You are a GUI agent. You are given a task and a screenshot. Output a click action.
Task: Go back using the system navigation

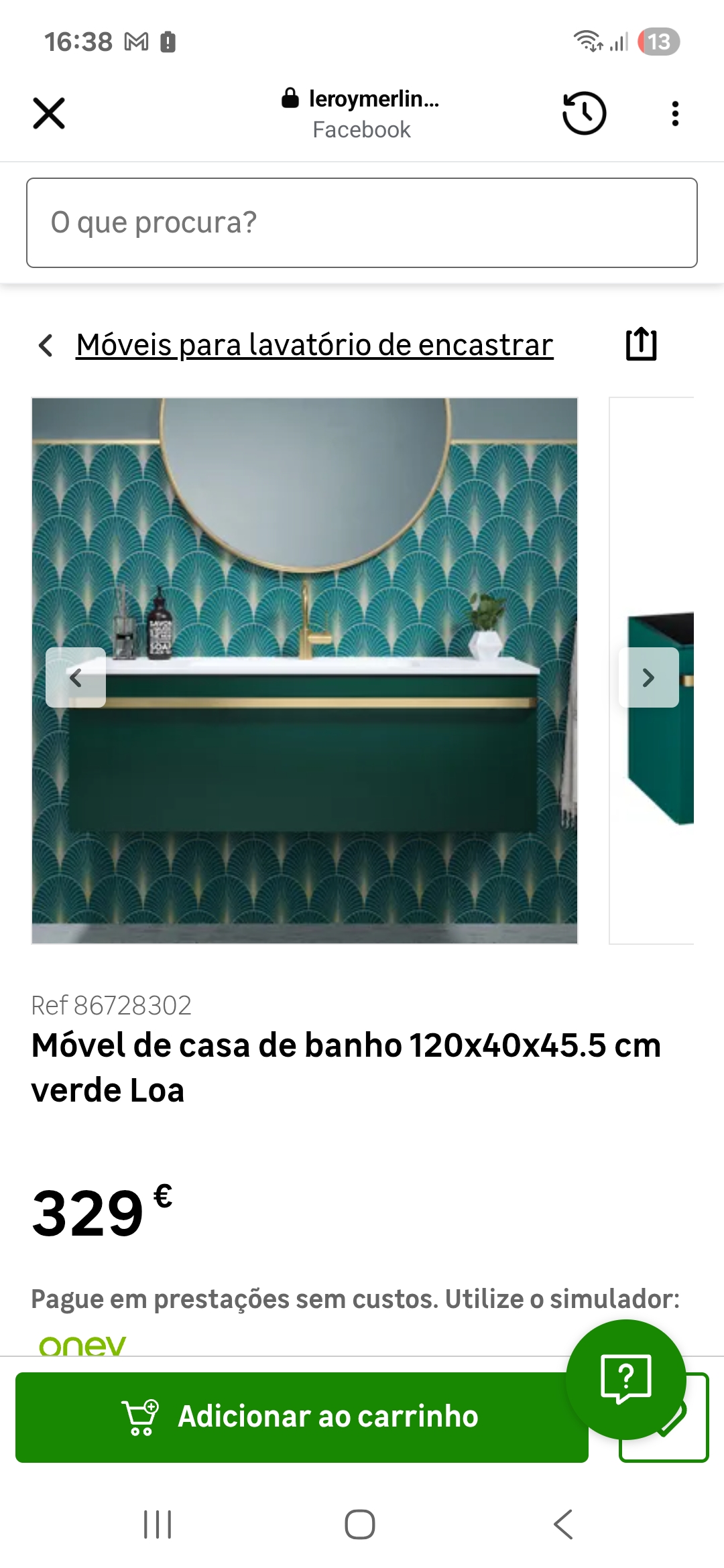[563, 1524]
